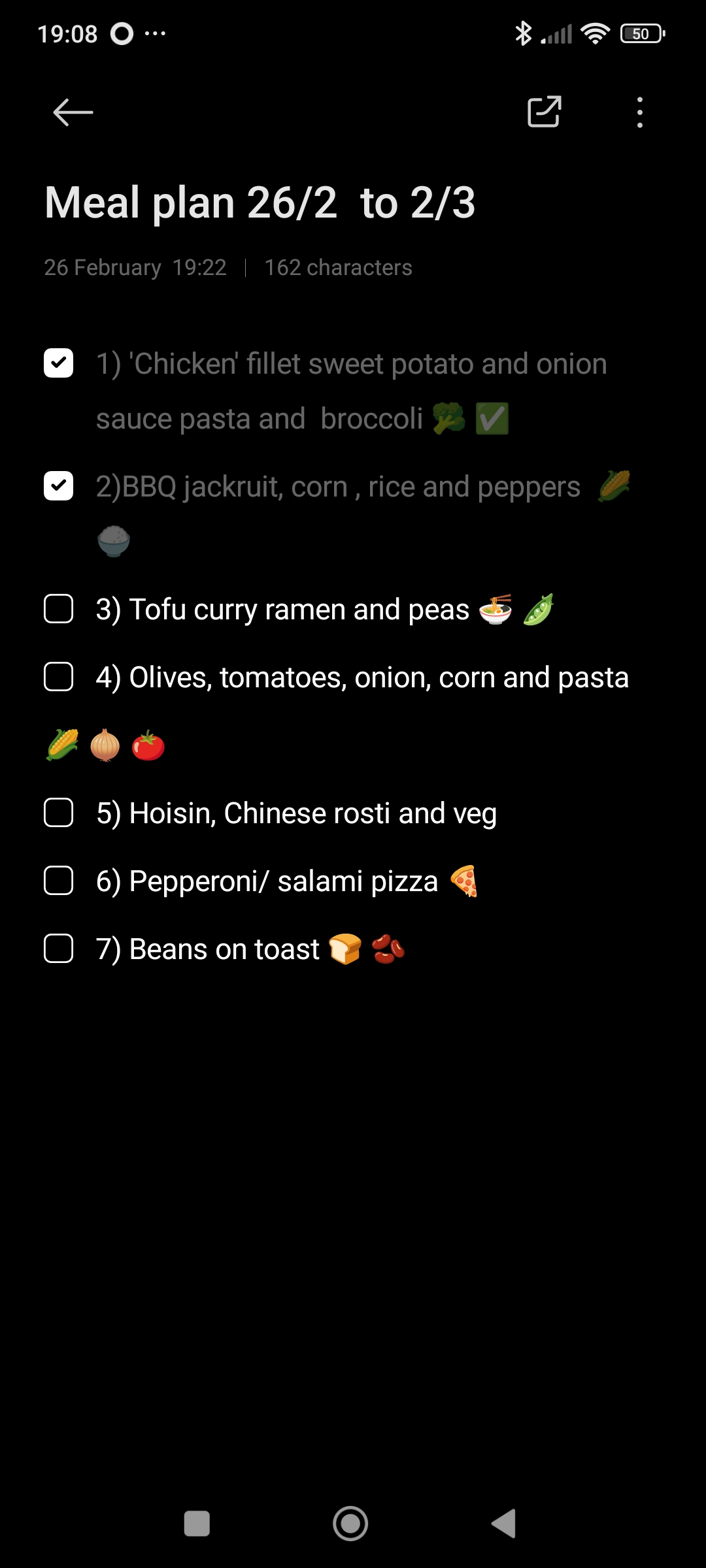Tick the Olives, tomatoes, onion checkbox
Image resolution: width=706 pixels, height=1568 pixels.
click(x=58, y=677)
